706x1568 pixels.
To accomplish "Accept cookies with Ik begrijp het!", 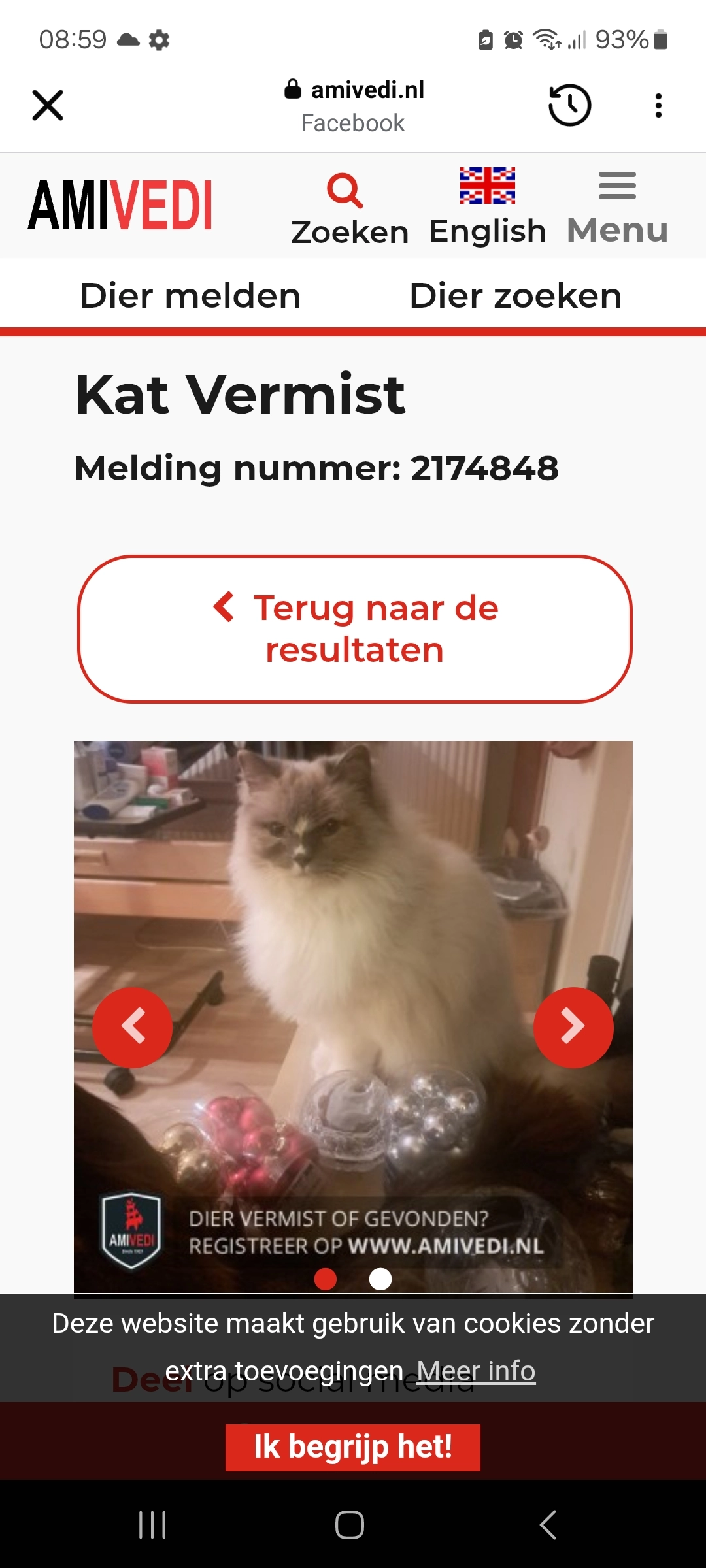I will (353, 1446).
